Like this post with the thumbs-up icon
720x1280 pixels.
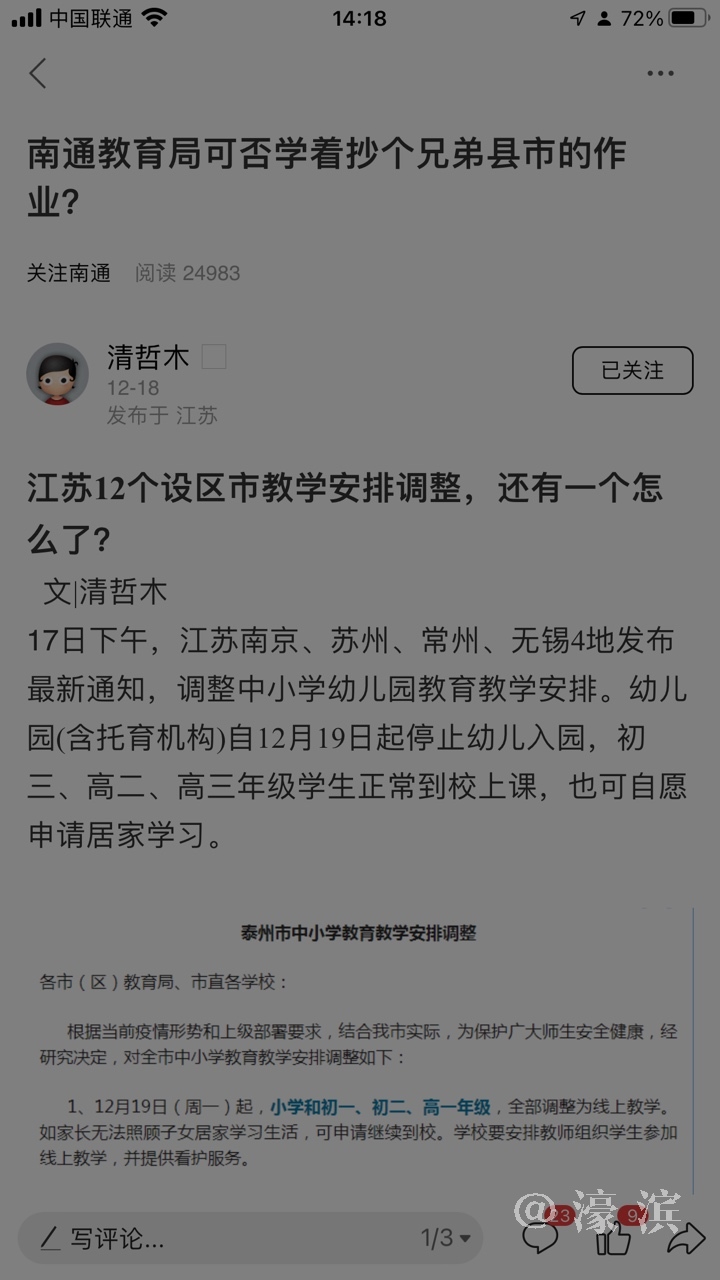(613, 1239)
